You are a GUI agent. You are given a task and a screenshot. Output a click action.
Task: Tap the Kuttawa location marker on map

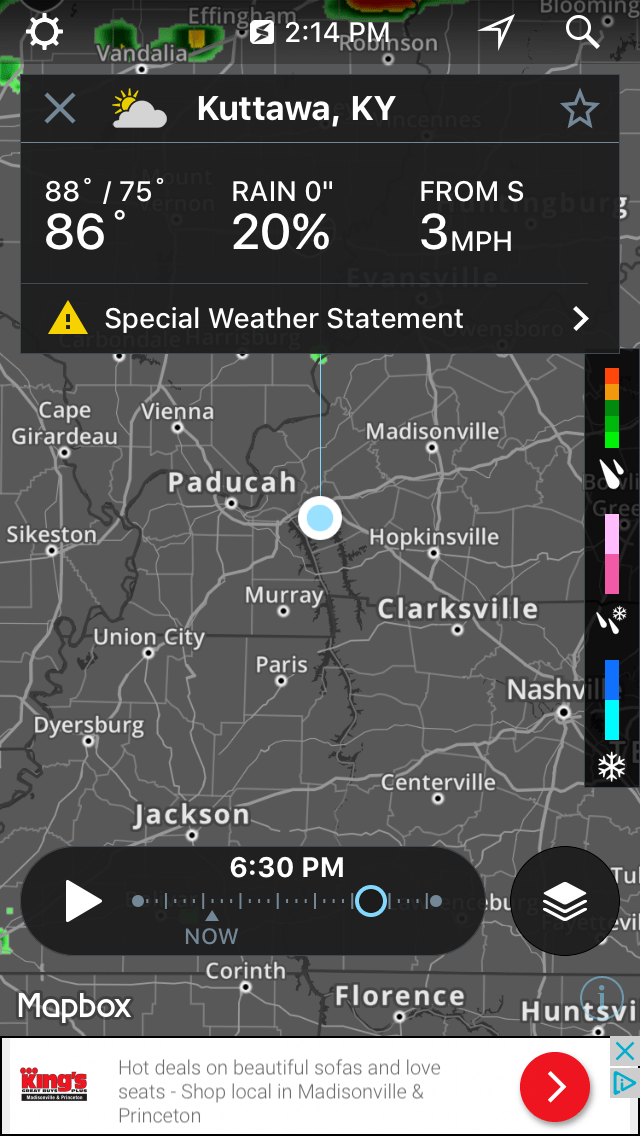320,518
